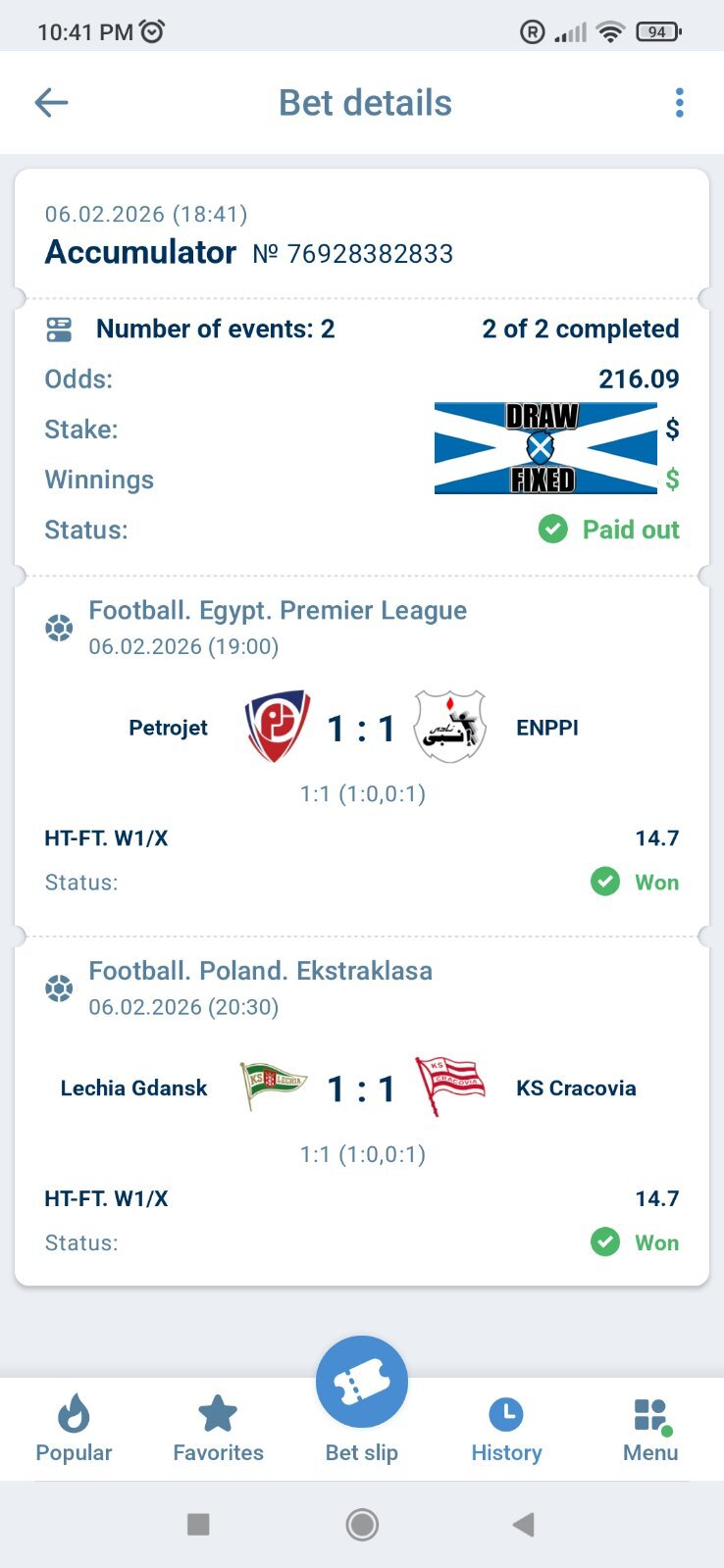The image size is (724, 1568).
Task: Switch to the Popular tab
Action: pyautogui.click(x=74, y=1429)
